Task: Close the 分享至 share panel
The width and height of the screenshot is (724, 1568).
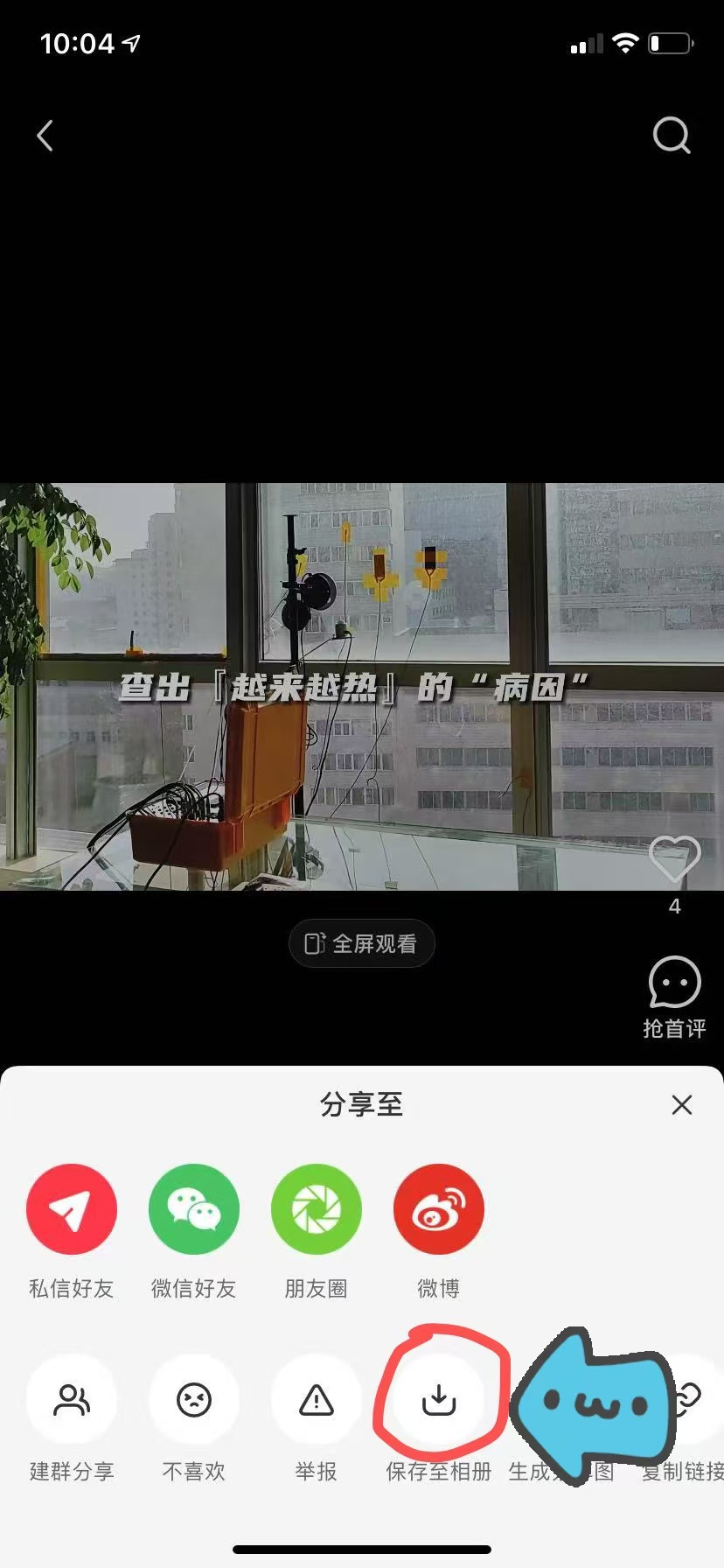Action: point(682,1104)
